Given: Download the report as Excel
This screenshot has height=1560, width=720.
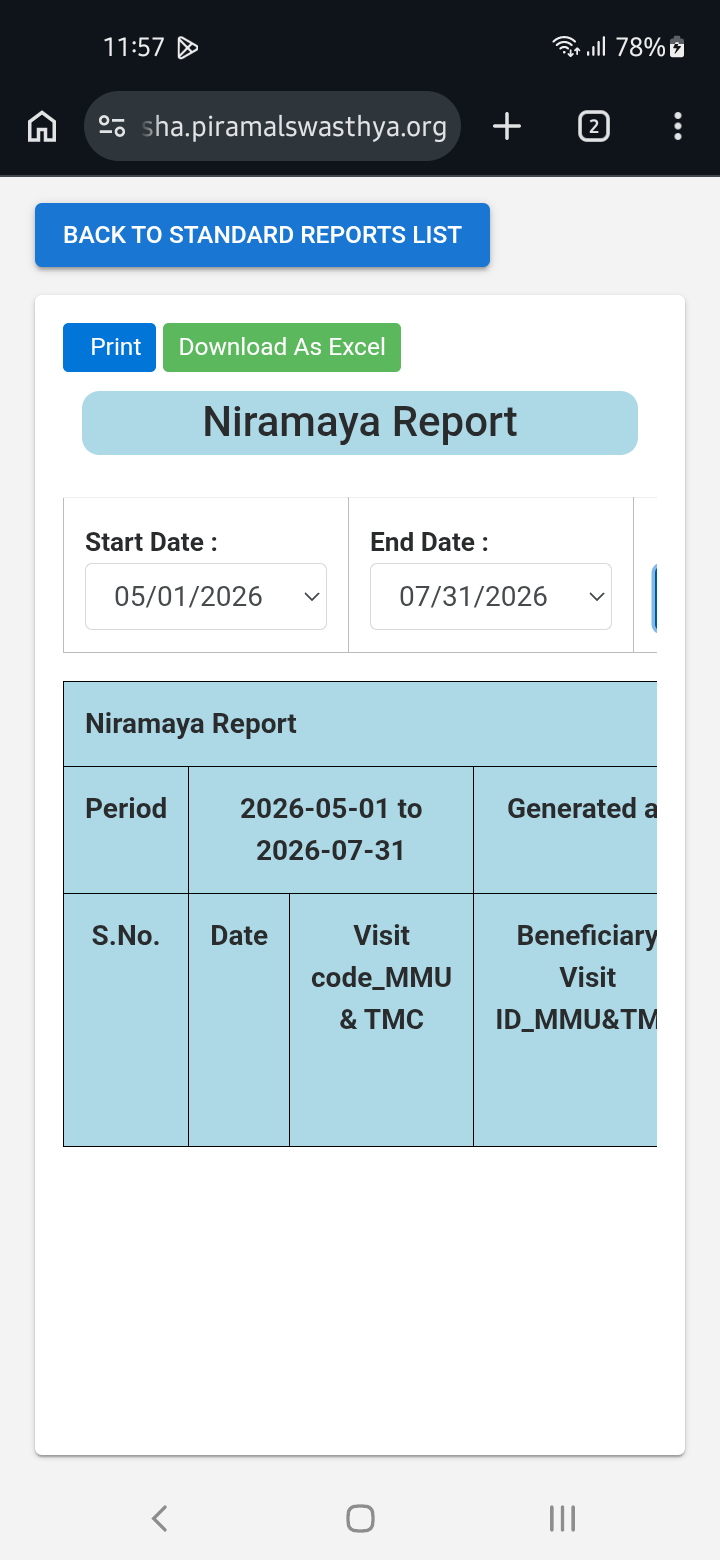Looking at the screenshot, I should coord(282,347).
